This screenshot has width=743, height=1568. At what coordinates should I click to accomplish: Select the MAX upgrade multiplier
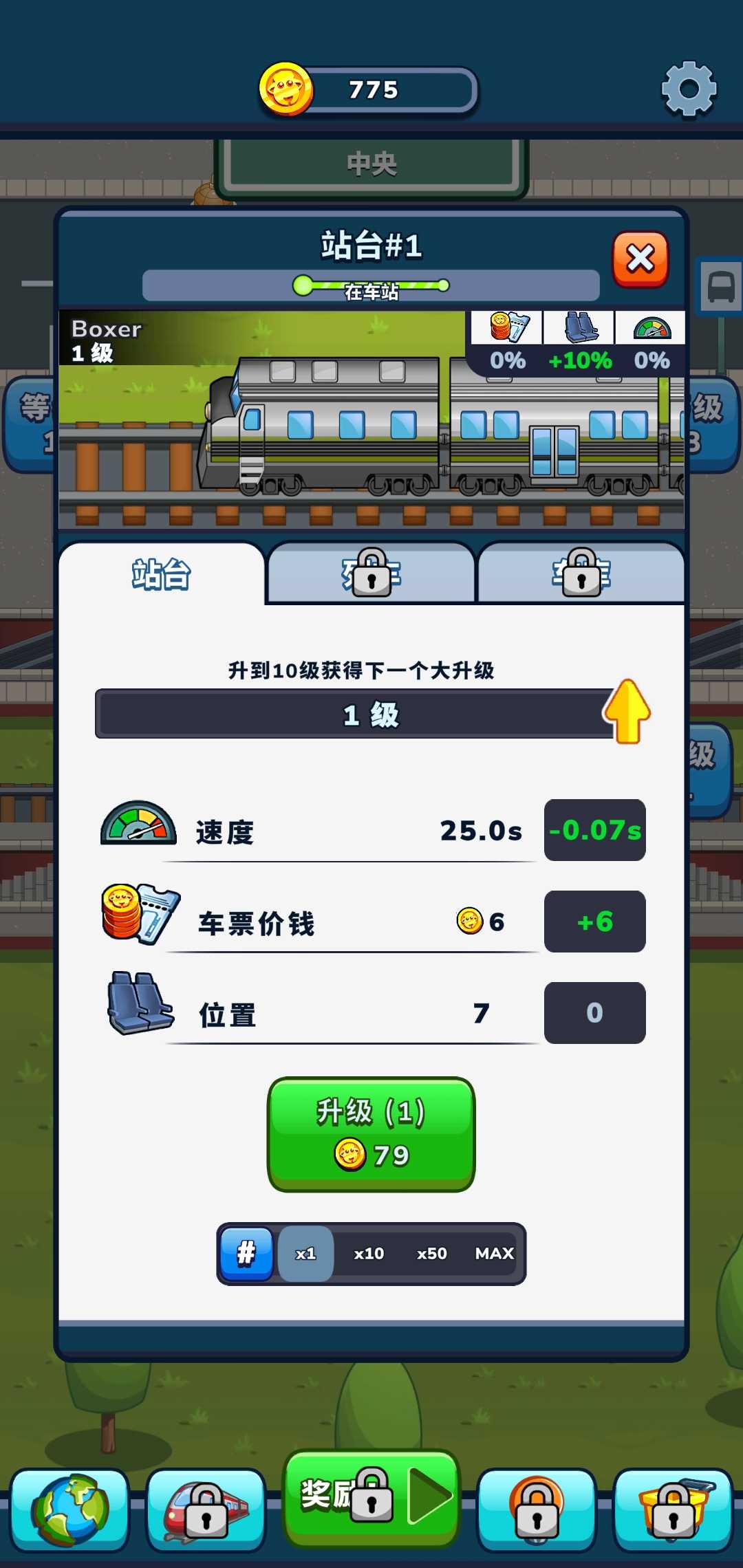coord(493,1254)
